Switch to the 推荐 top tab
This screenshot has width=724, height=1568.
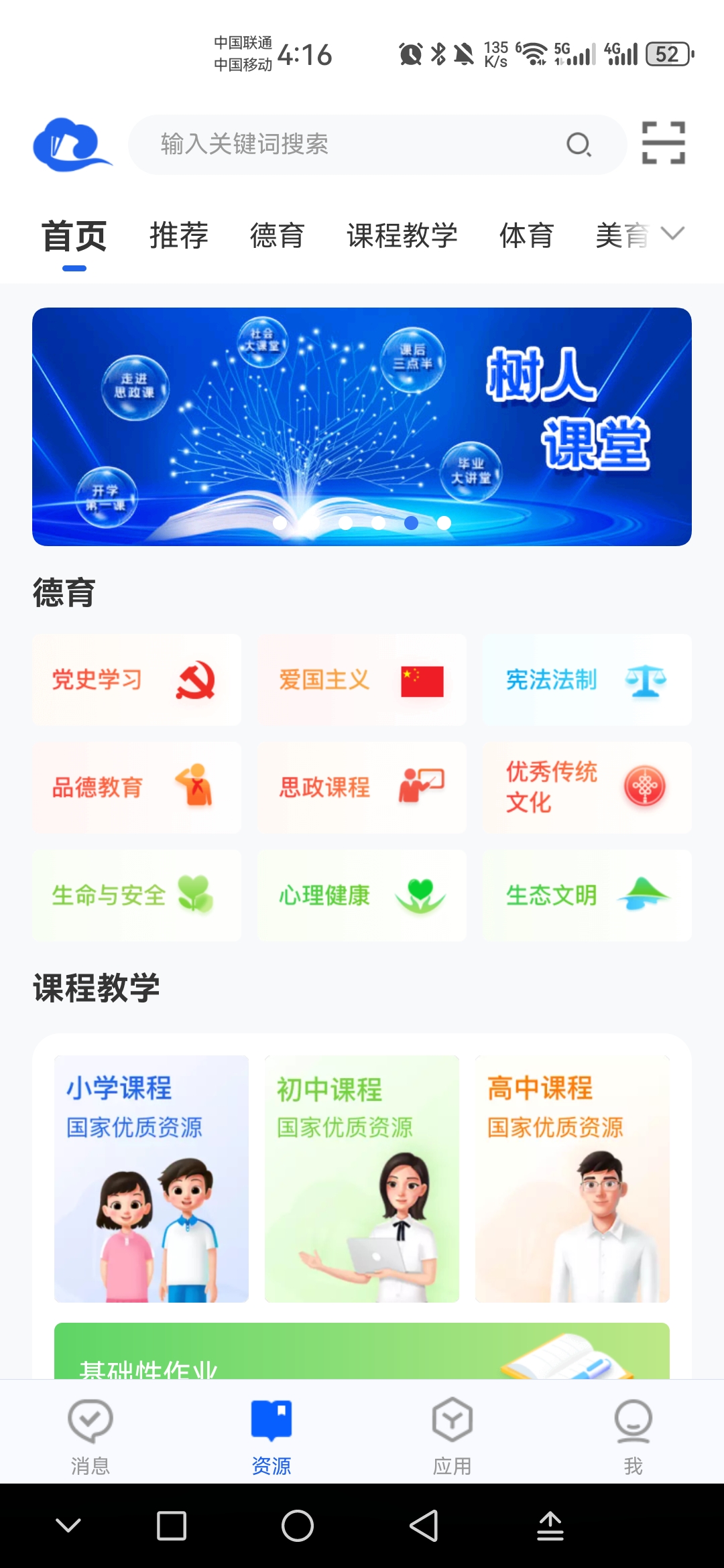coord(178,236)
